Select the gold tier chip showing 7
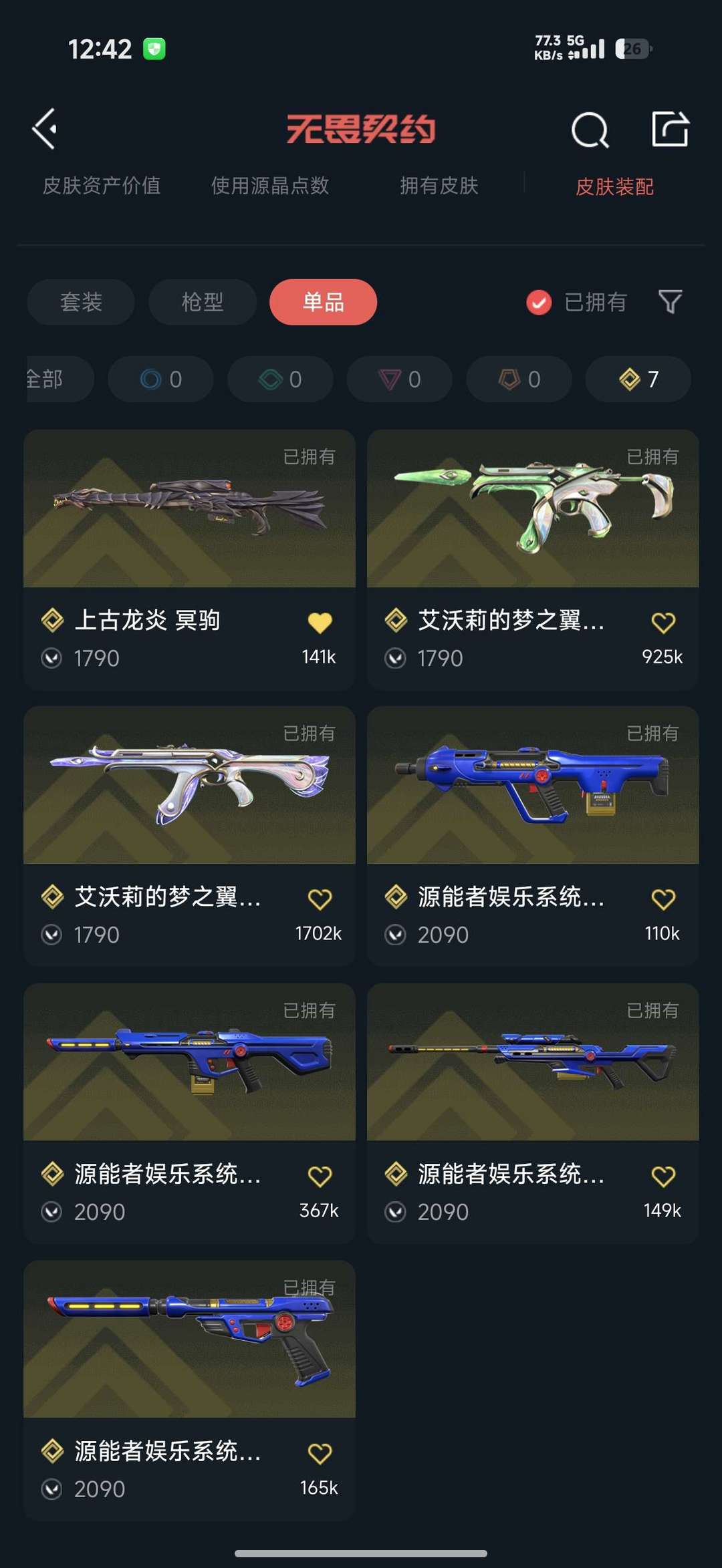 638,379
